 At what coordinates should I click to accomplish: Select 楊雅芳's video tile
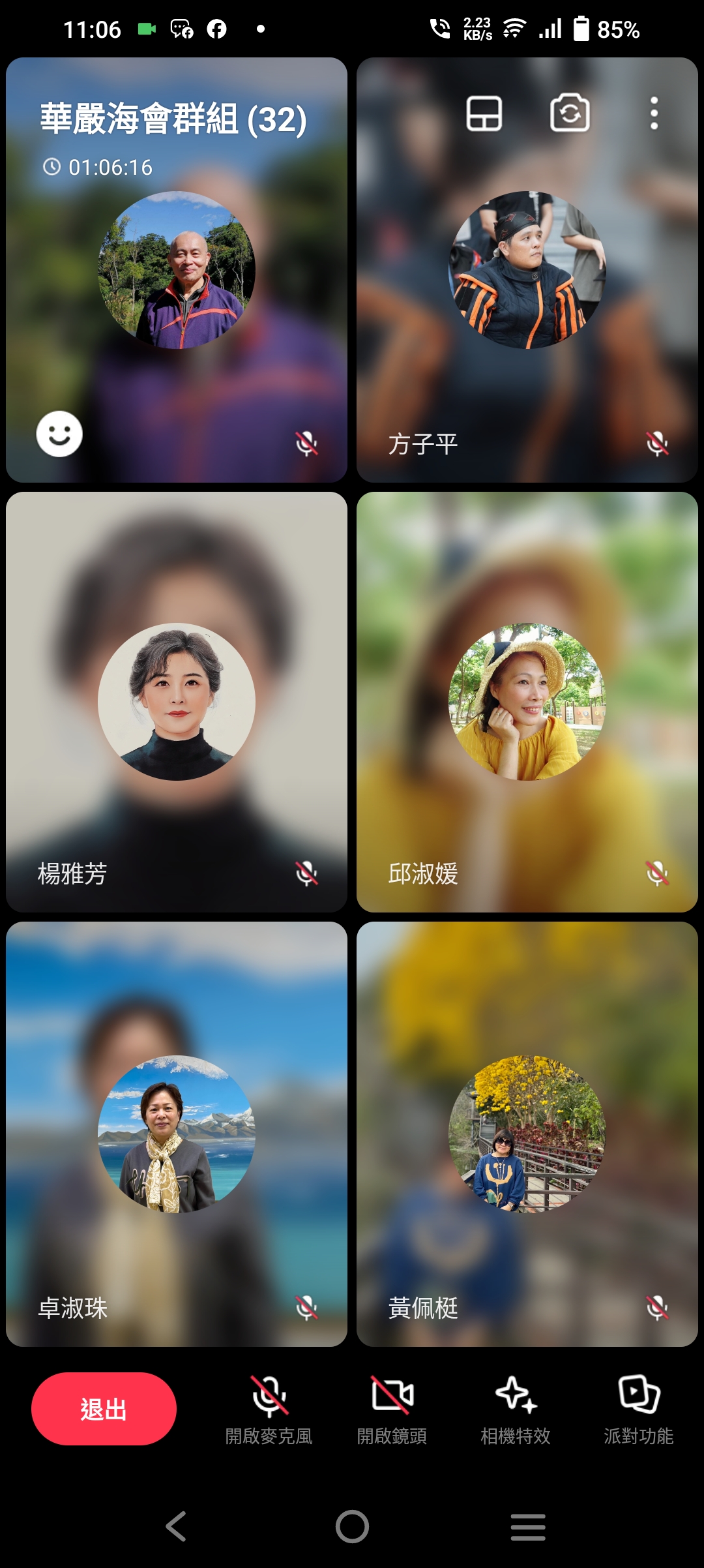176,702
